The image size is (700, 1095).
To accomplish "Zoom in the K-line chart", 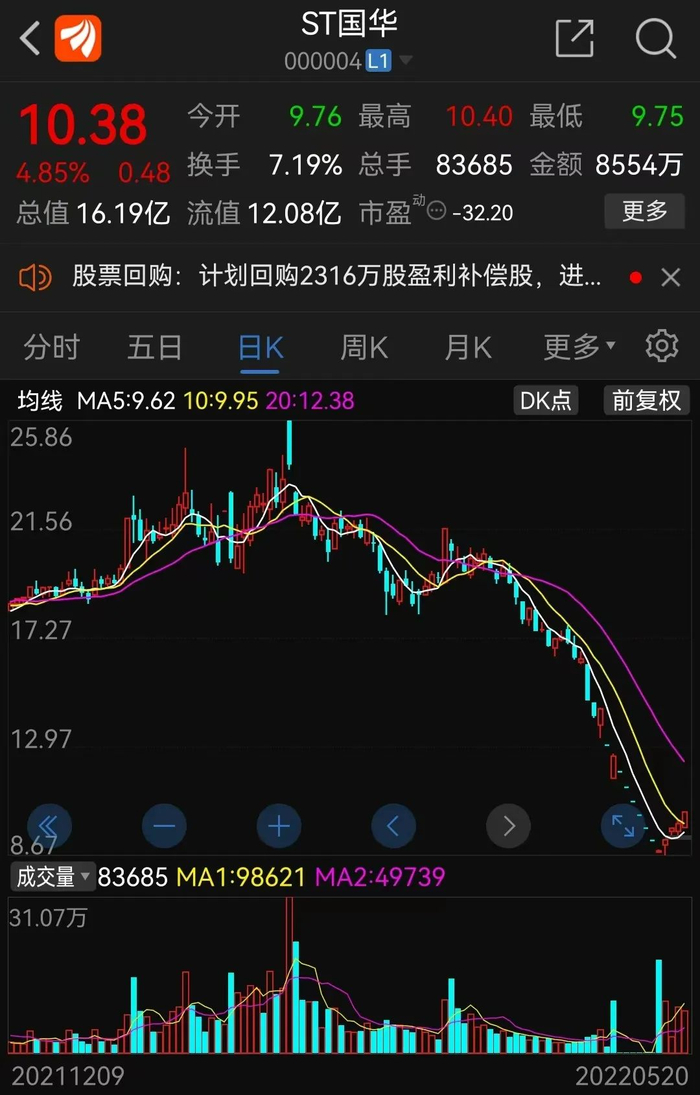I will pos(279,826).
